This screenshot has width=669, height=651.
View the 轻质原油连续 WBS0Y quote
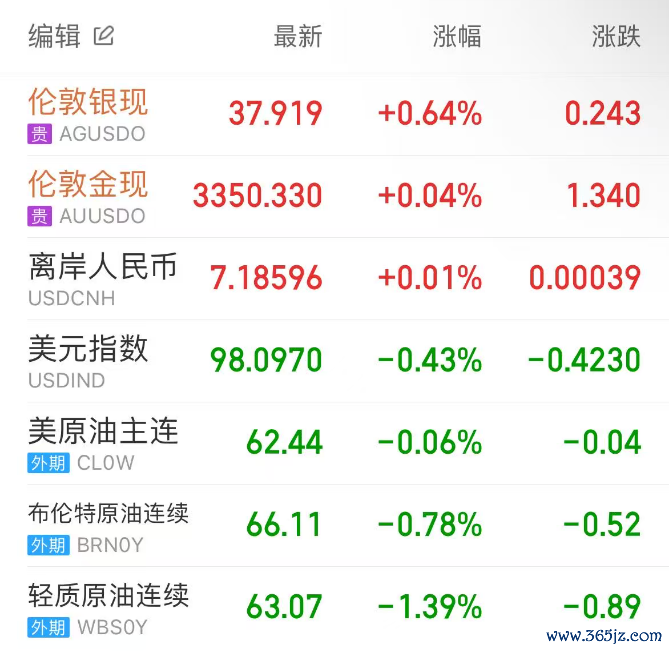[108, 608]
